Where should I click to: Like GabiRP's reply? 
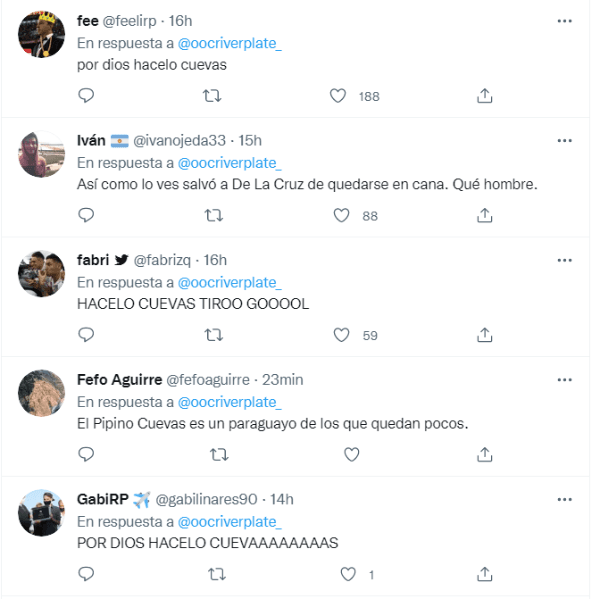(x=348, y=574)
